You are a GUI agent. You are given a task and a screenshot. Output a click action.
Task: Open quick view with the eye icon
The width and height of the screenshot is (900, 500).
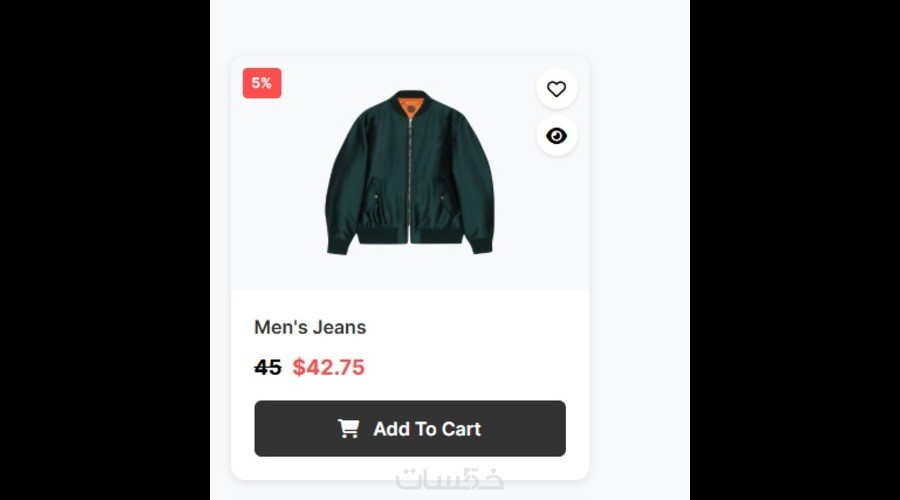coord(557,136)
